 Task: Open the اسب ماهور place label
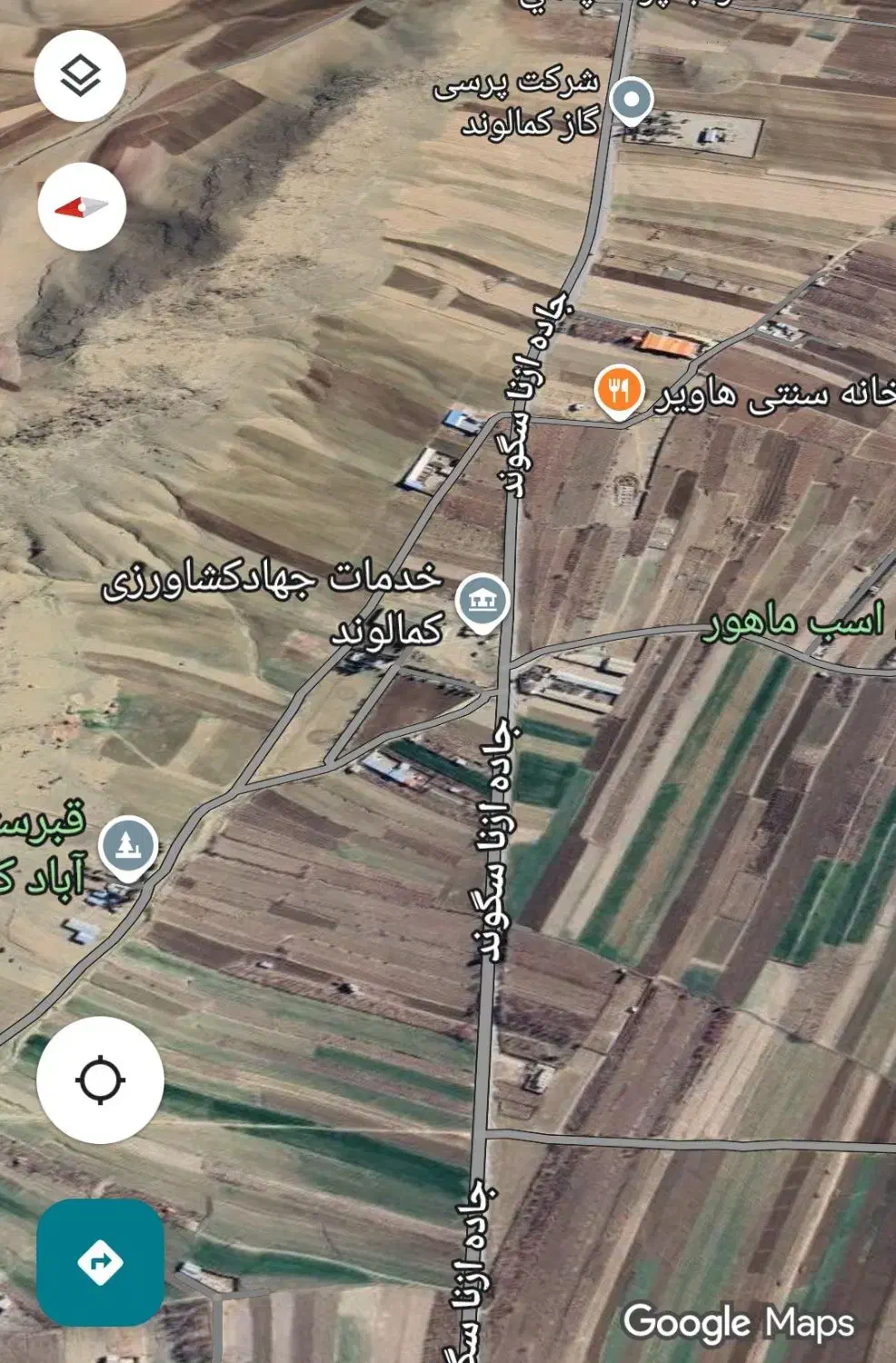796,623
